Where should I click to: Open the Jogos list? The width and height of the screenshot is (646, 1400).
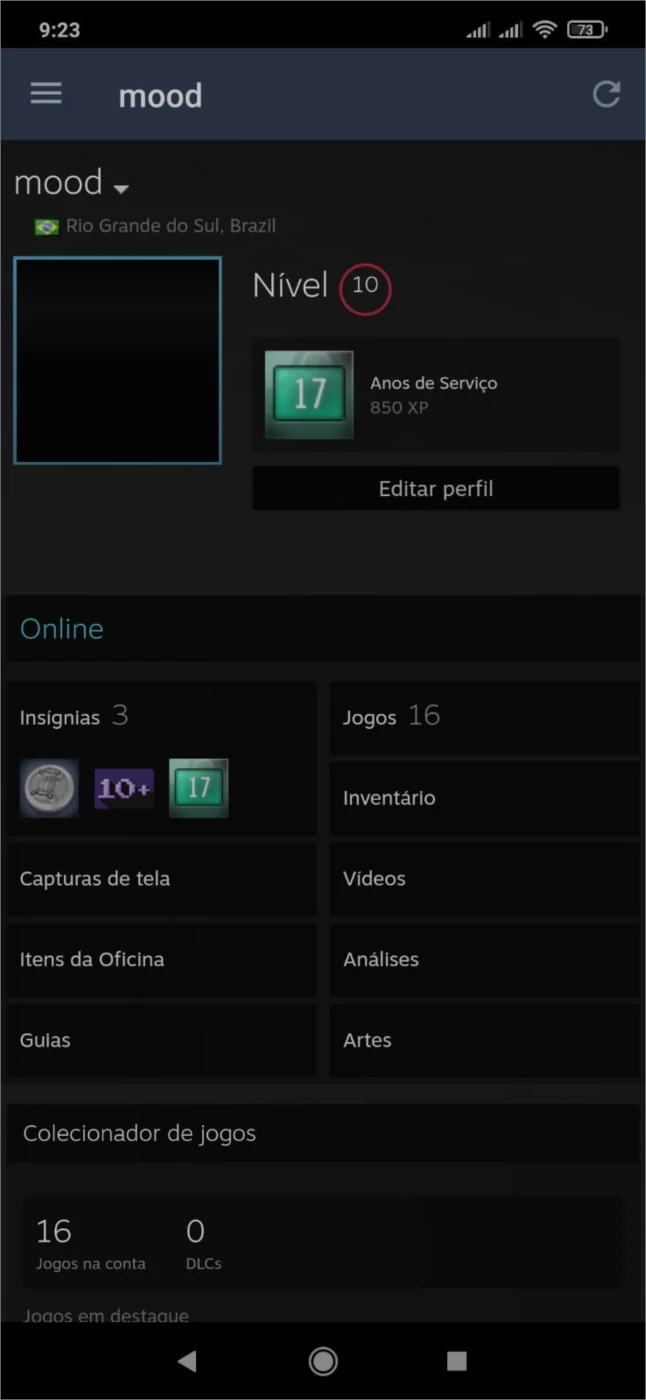point(484,717)
